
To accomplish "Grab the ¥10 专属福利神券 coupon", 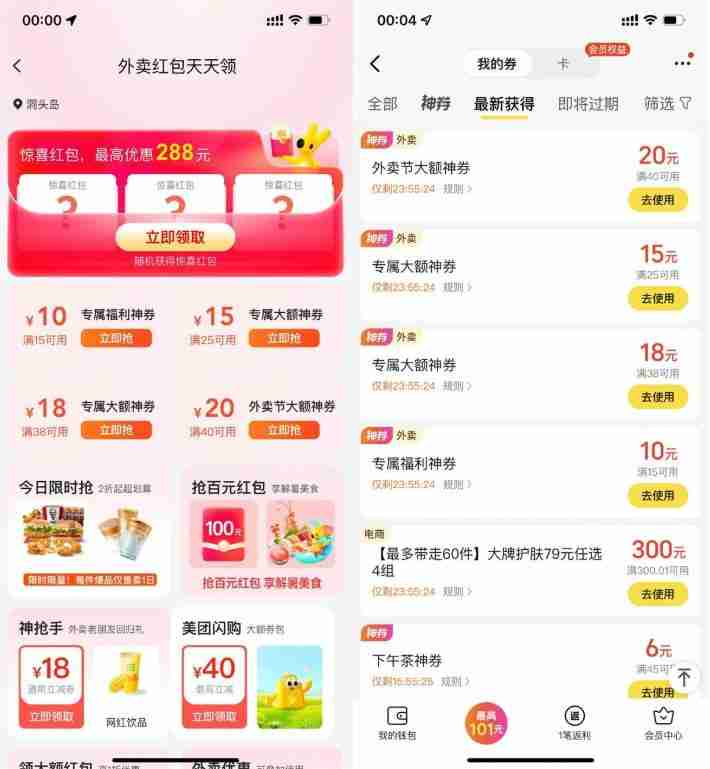I will coord(116,338).
